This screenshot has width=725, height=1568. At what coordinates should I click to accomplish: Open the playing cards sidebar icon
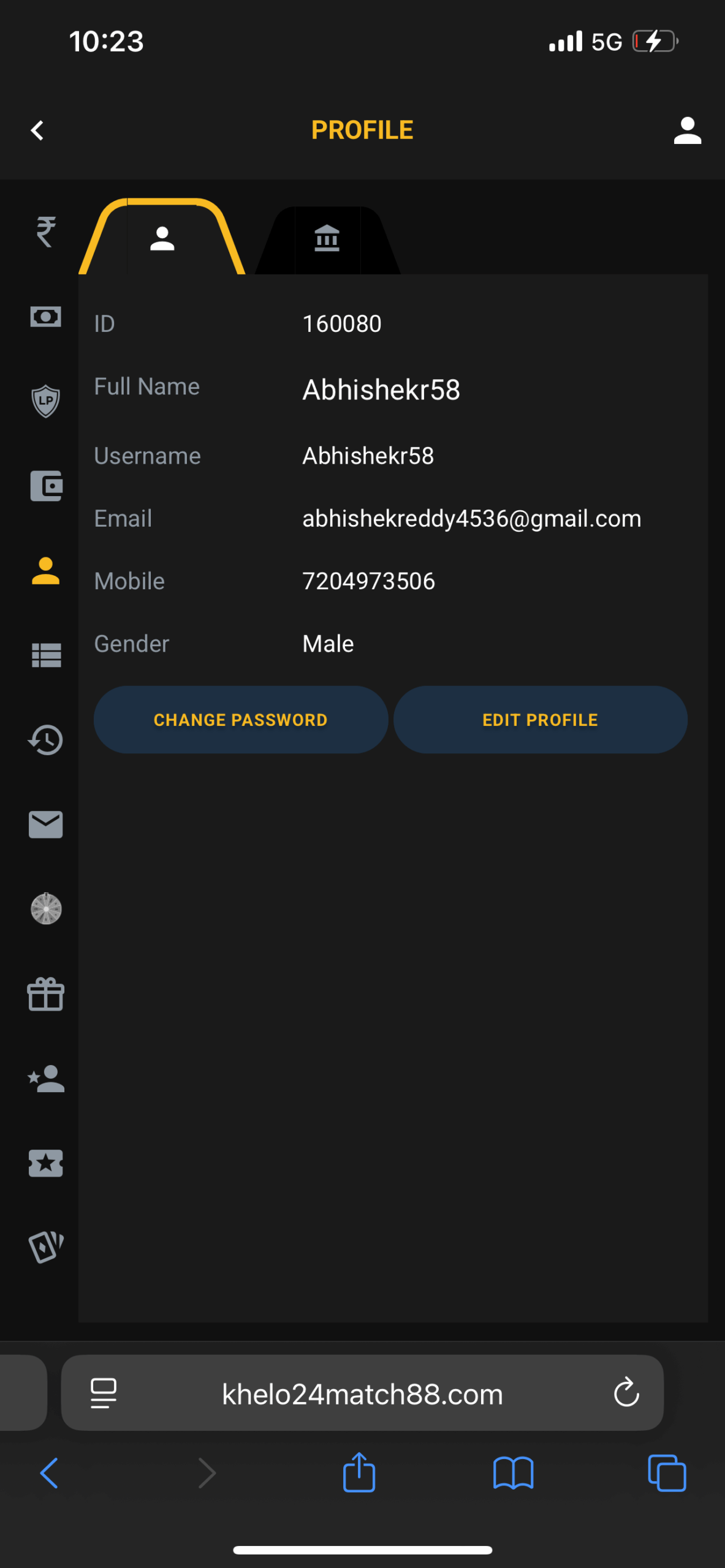click(x=46, y=1247)
